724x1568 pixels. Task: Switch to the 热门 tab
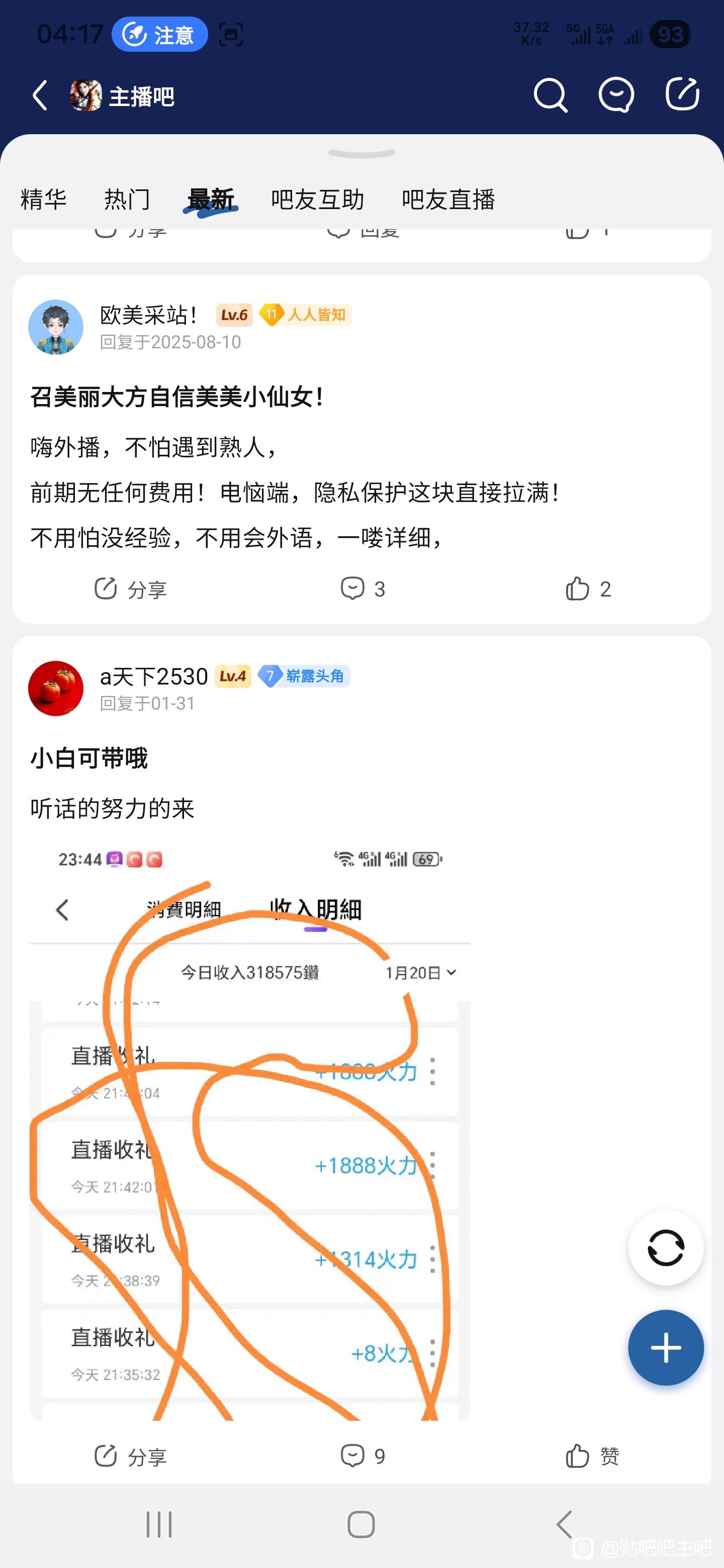tap(127, 199)
